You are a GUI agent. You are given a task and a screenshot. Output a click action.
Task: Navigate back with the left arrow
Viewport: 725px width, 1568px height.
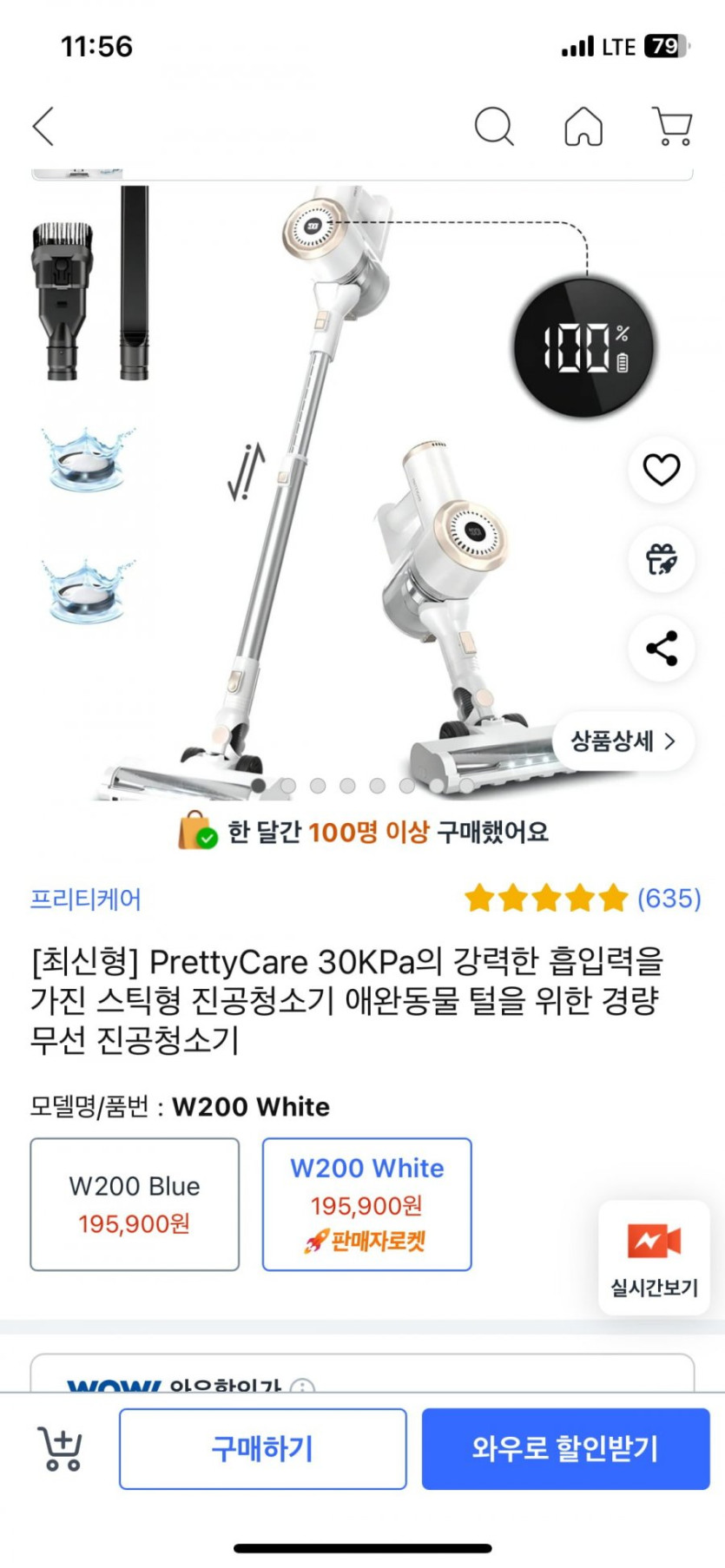[42, 126]
